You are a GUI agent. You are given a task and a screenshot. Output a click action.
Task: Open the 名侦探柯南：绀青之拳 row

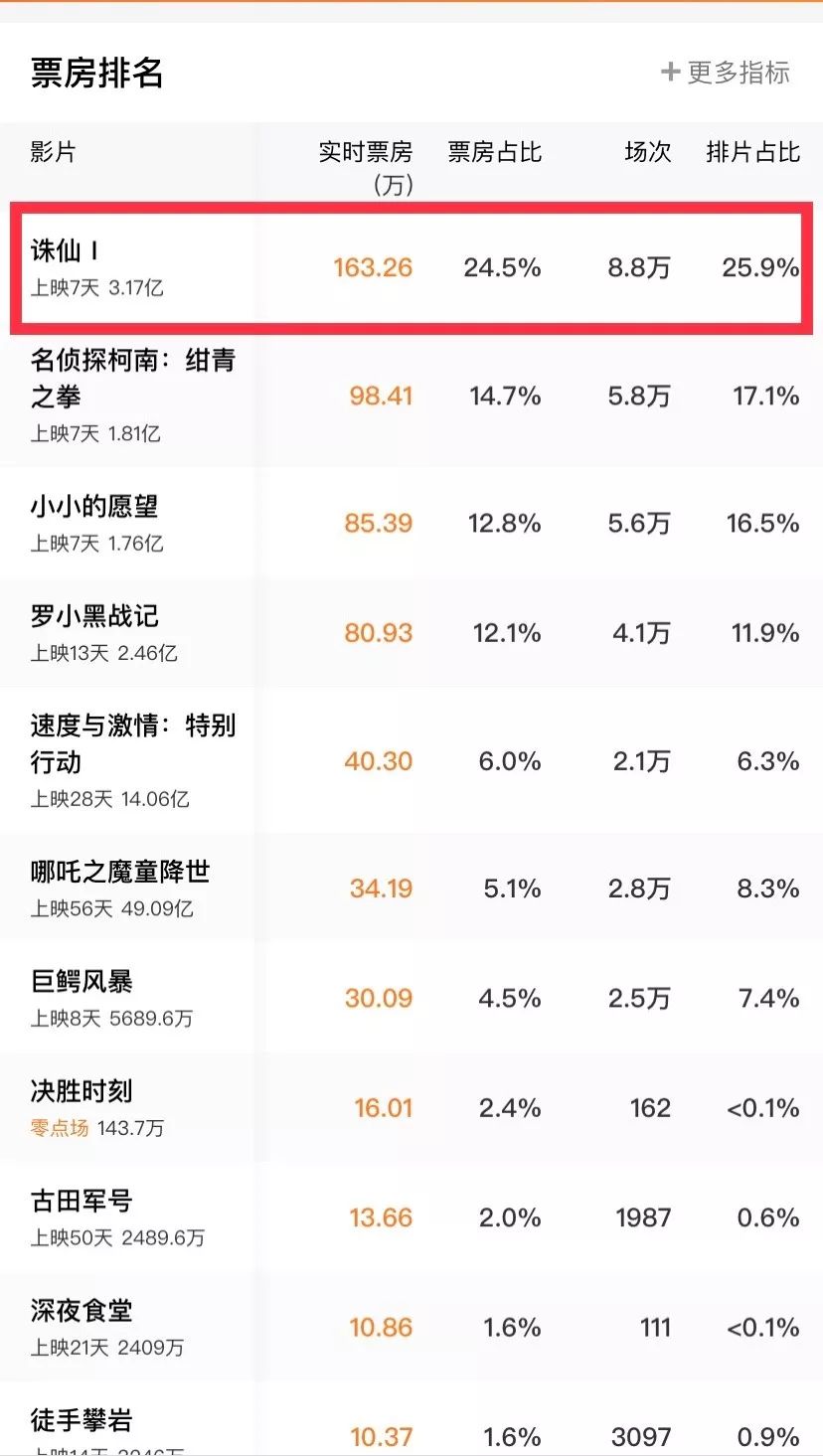tap(411, 397)
